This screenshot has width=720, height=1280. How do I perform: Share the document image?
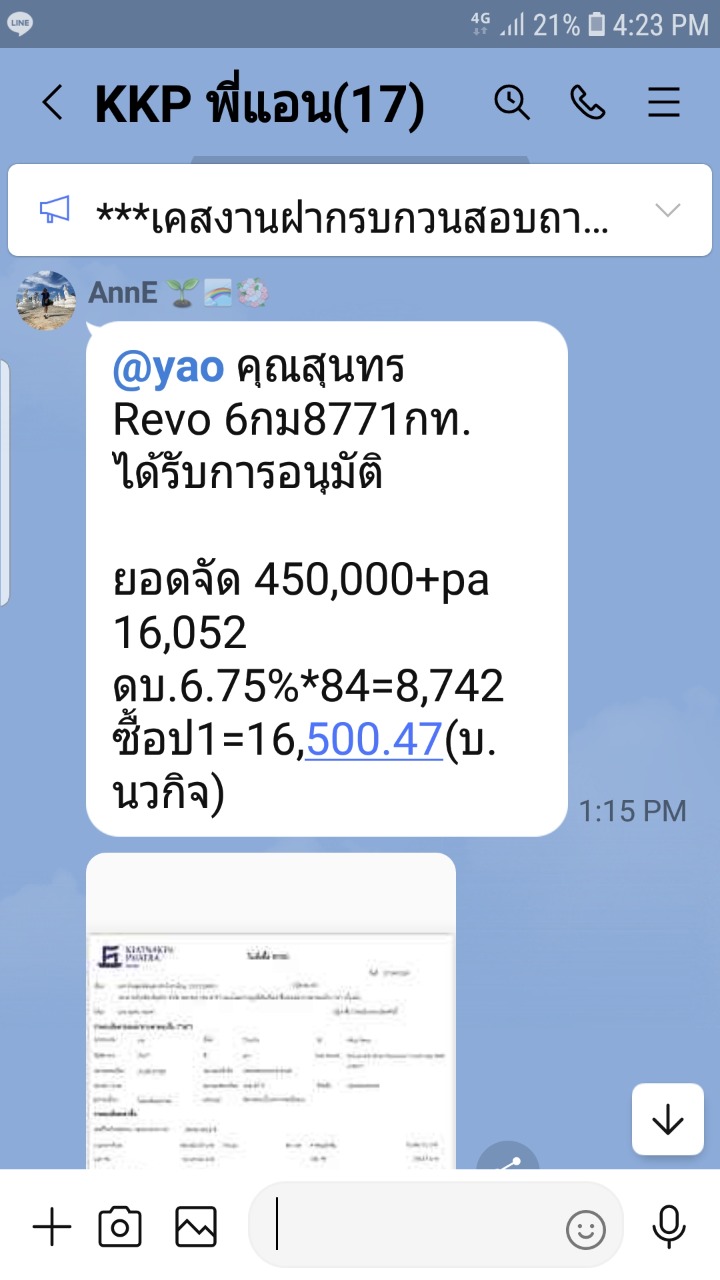(508, 1160)
